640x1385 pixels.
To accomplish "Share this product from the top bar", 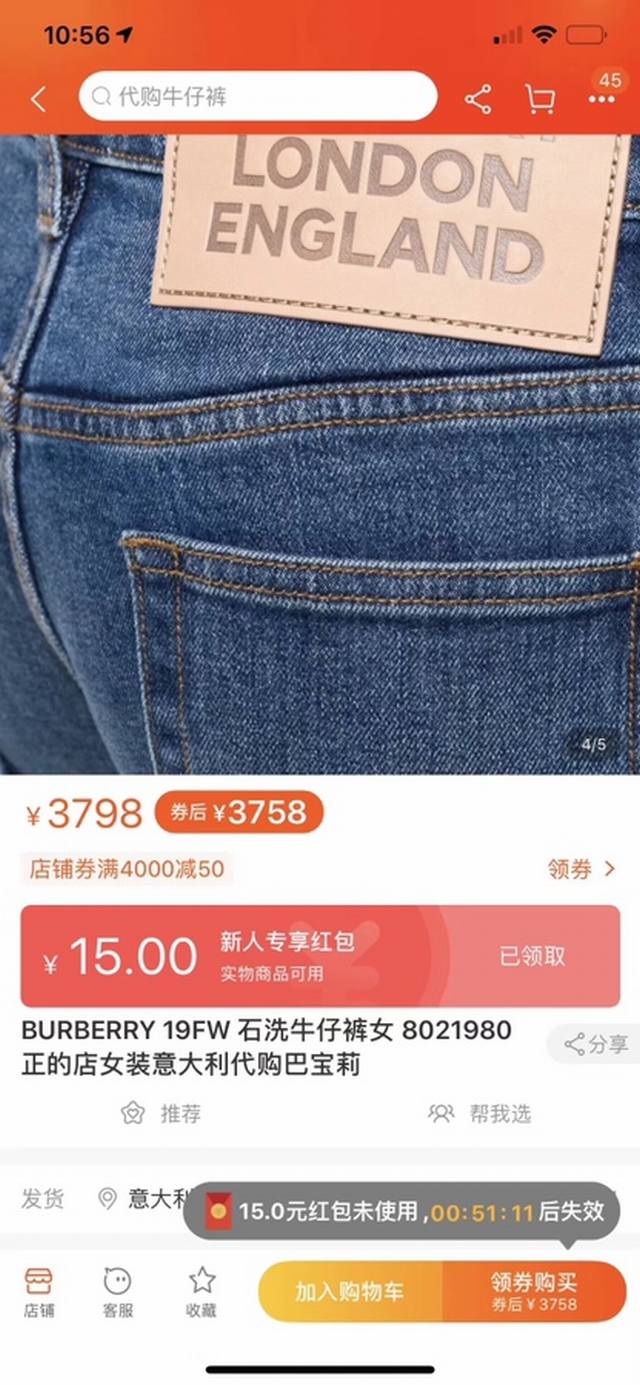I will tap(478, 98).
